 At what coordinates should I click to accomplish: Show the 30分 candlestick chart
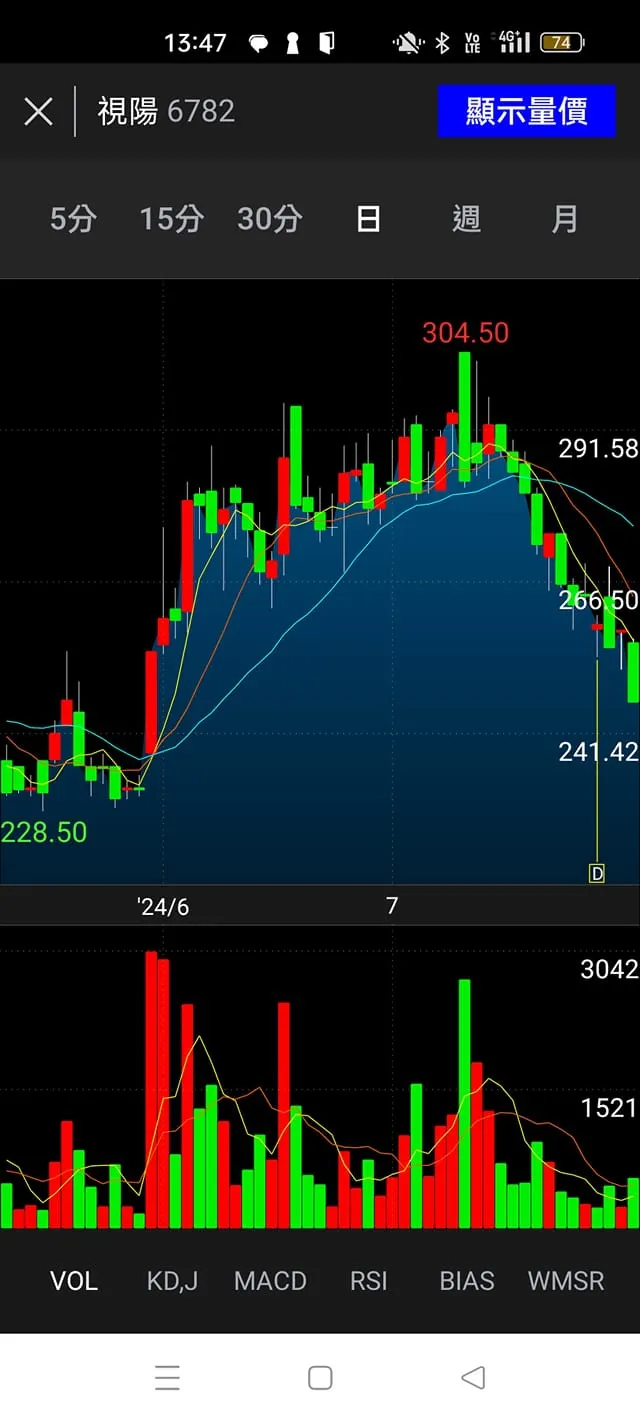pos(269,218)
